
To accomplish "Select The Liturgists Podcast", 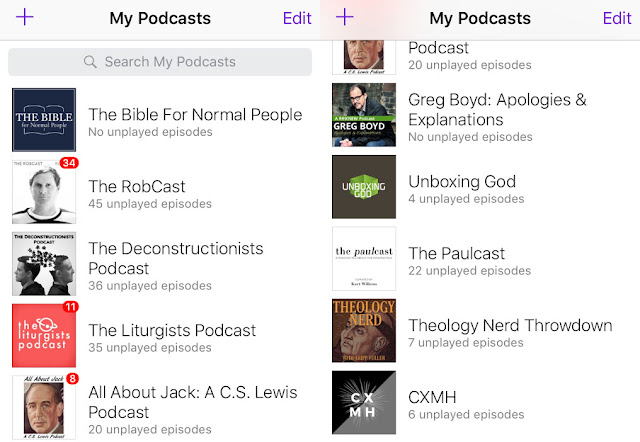I will point(160,335).
